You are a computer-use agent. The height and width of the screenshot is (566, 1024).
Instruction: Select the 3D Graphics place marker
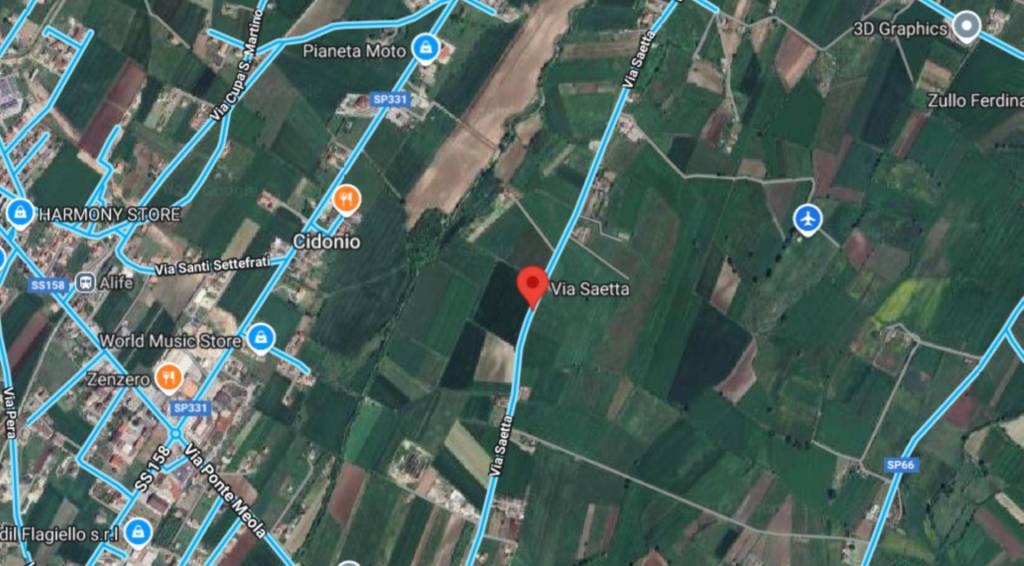(x=966, y=27)
